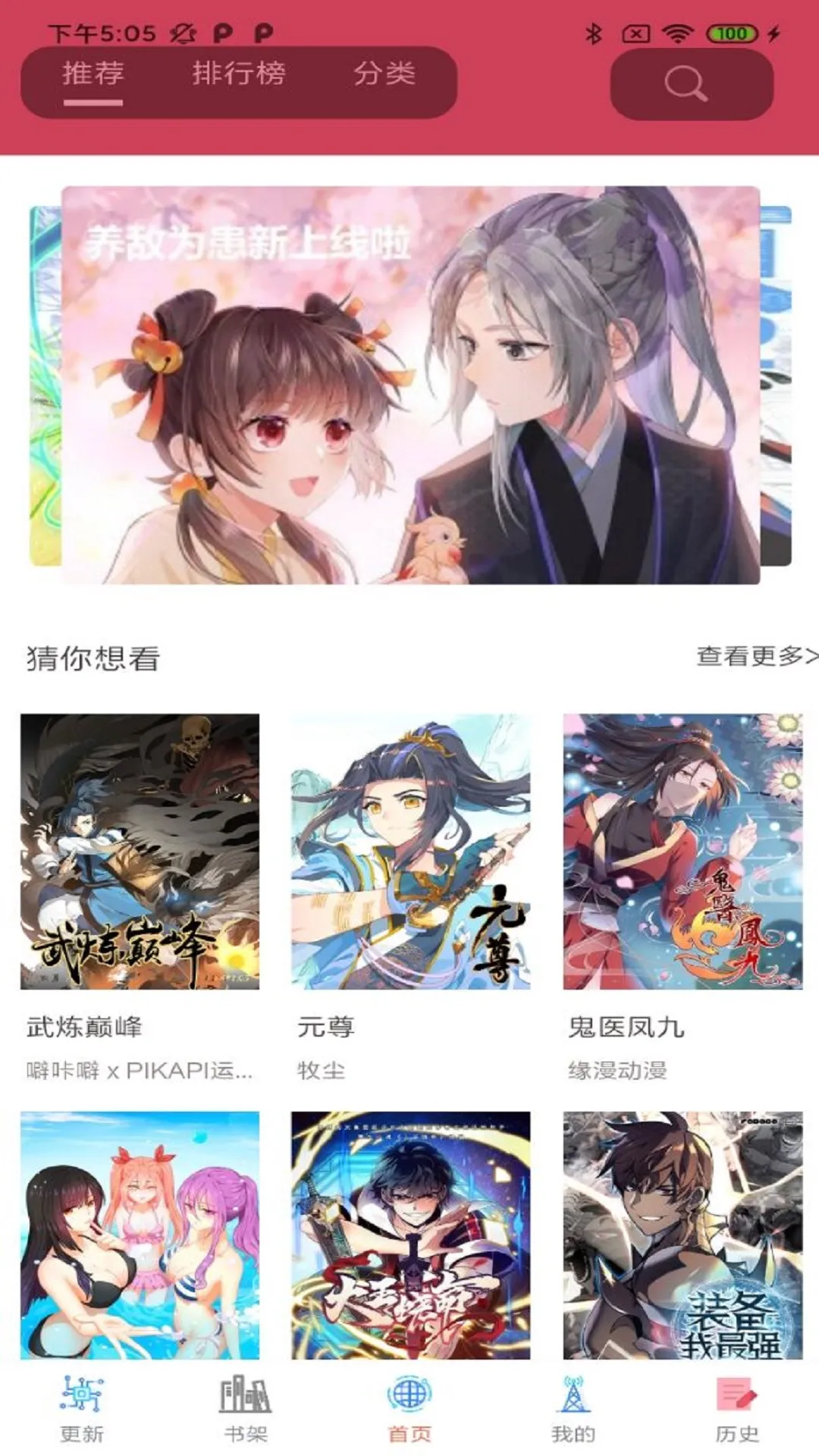Tap the Bluetooth icon in status bar
Viewport: 819px width, 1456px height.
coord(594,32)
